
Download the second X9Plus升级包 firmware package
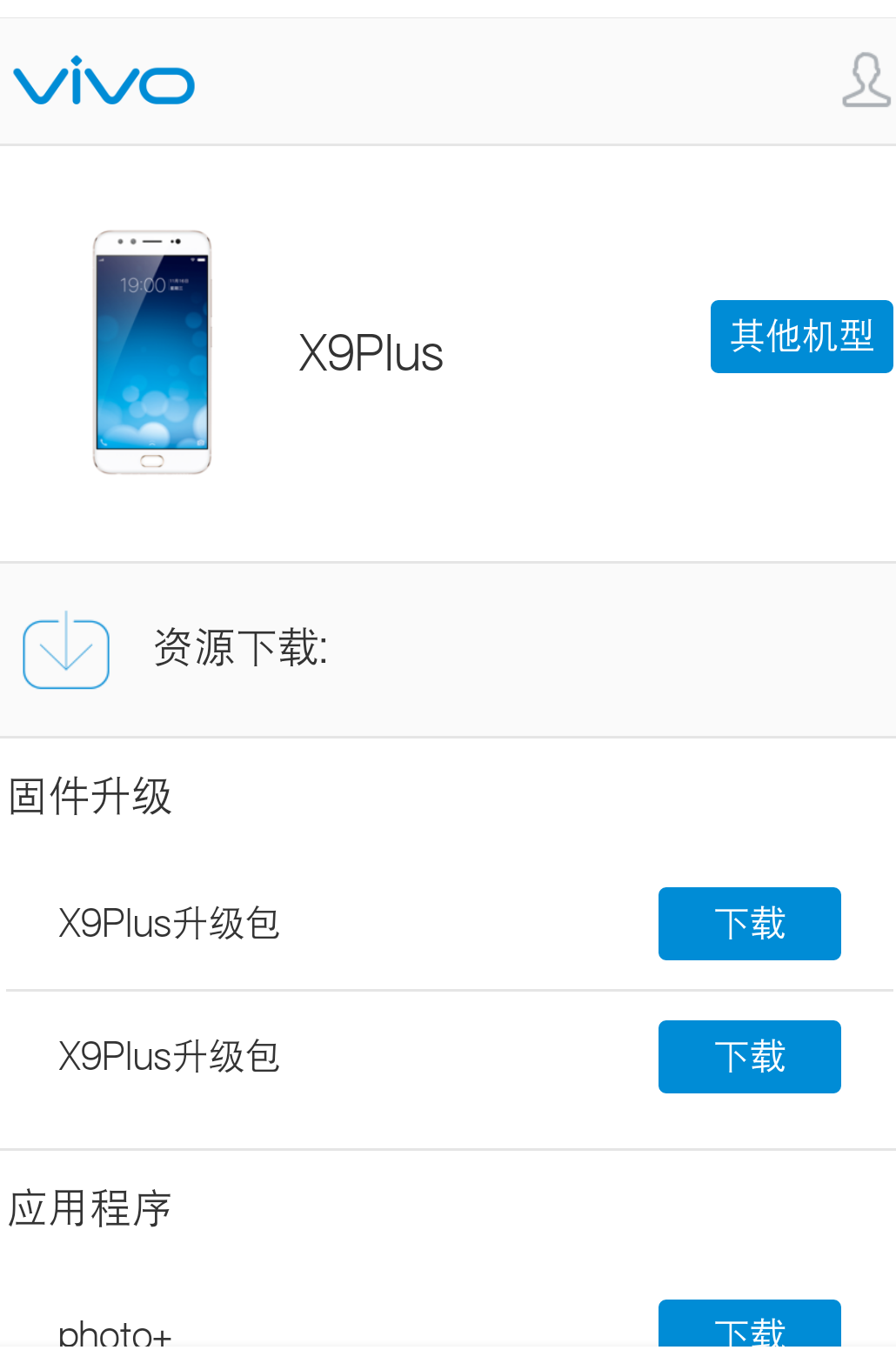(x=749, y=1056)
